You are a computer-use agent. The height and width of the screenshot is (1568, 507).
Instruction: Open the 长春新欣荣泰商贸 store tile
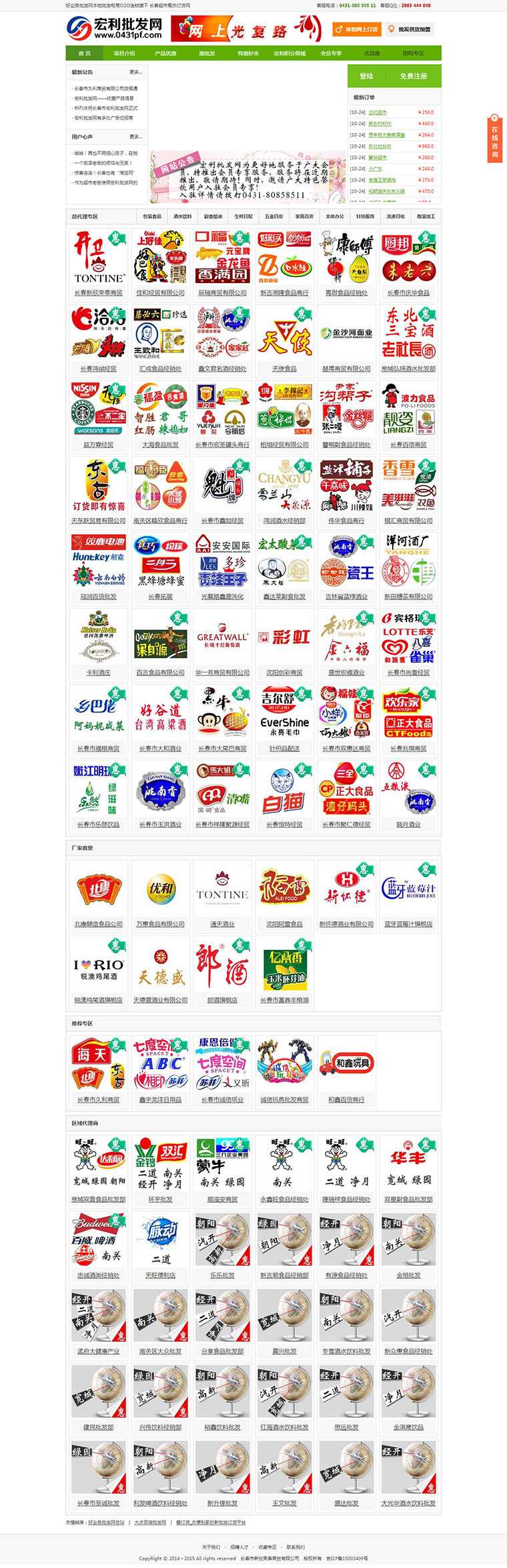tap(98, 292)
